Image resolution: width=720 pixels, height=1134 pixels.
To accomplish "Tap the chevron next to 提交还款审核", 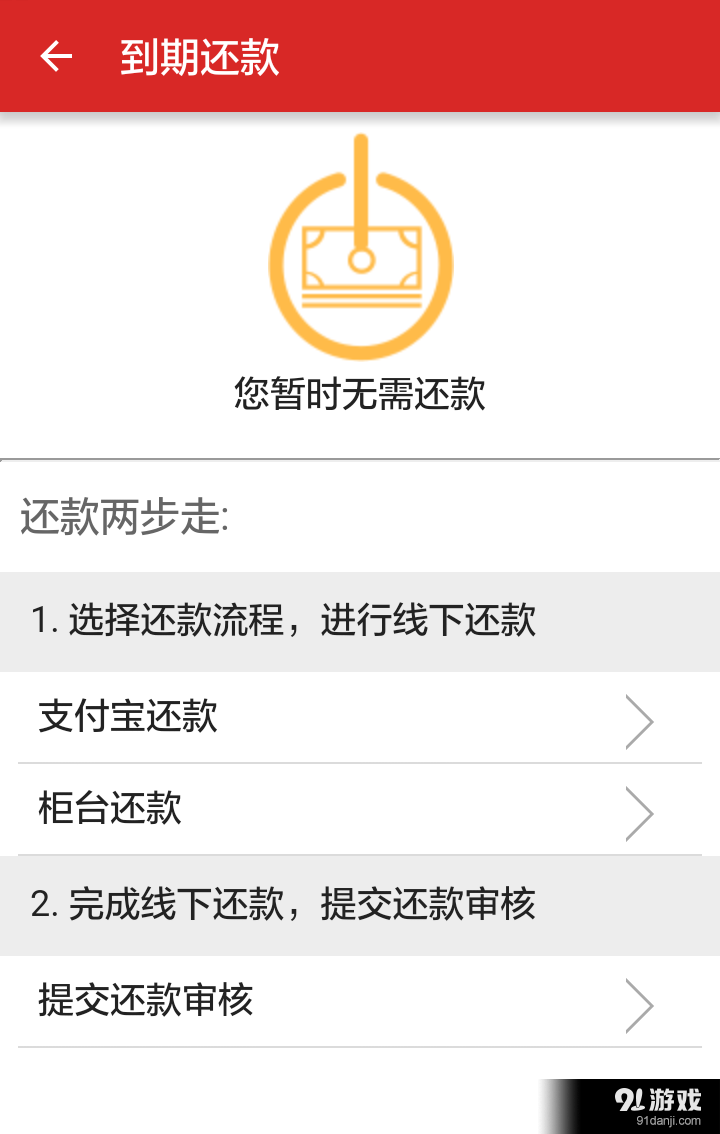I will point(640,1005).
